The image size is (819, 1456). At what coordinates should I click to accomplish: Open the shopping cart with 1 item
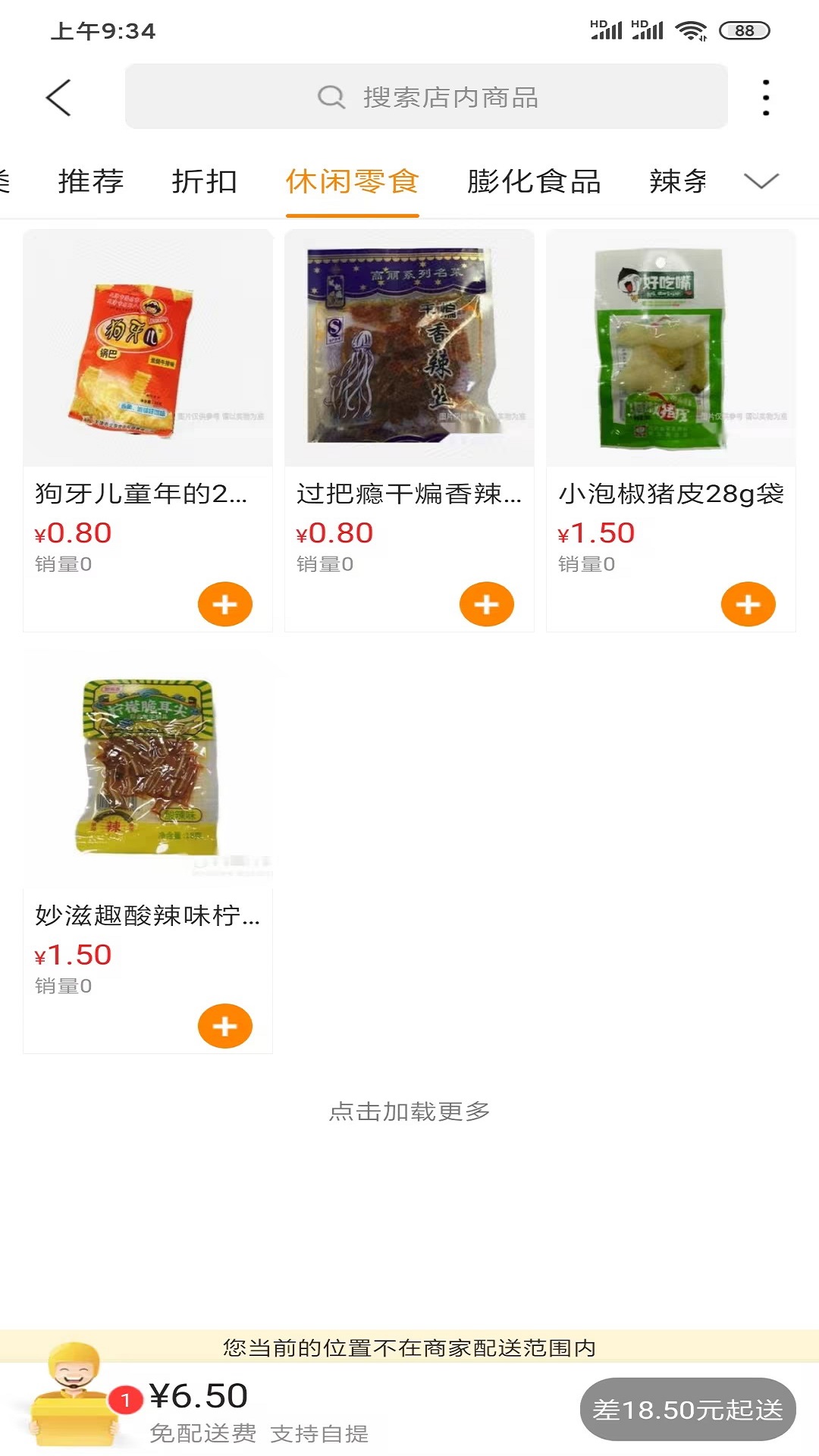click(72, 1407)
